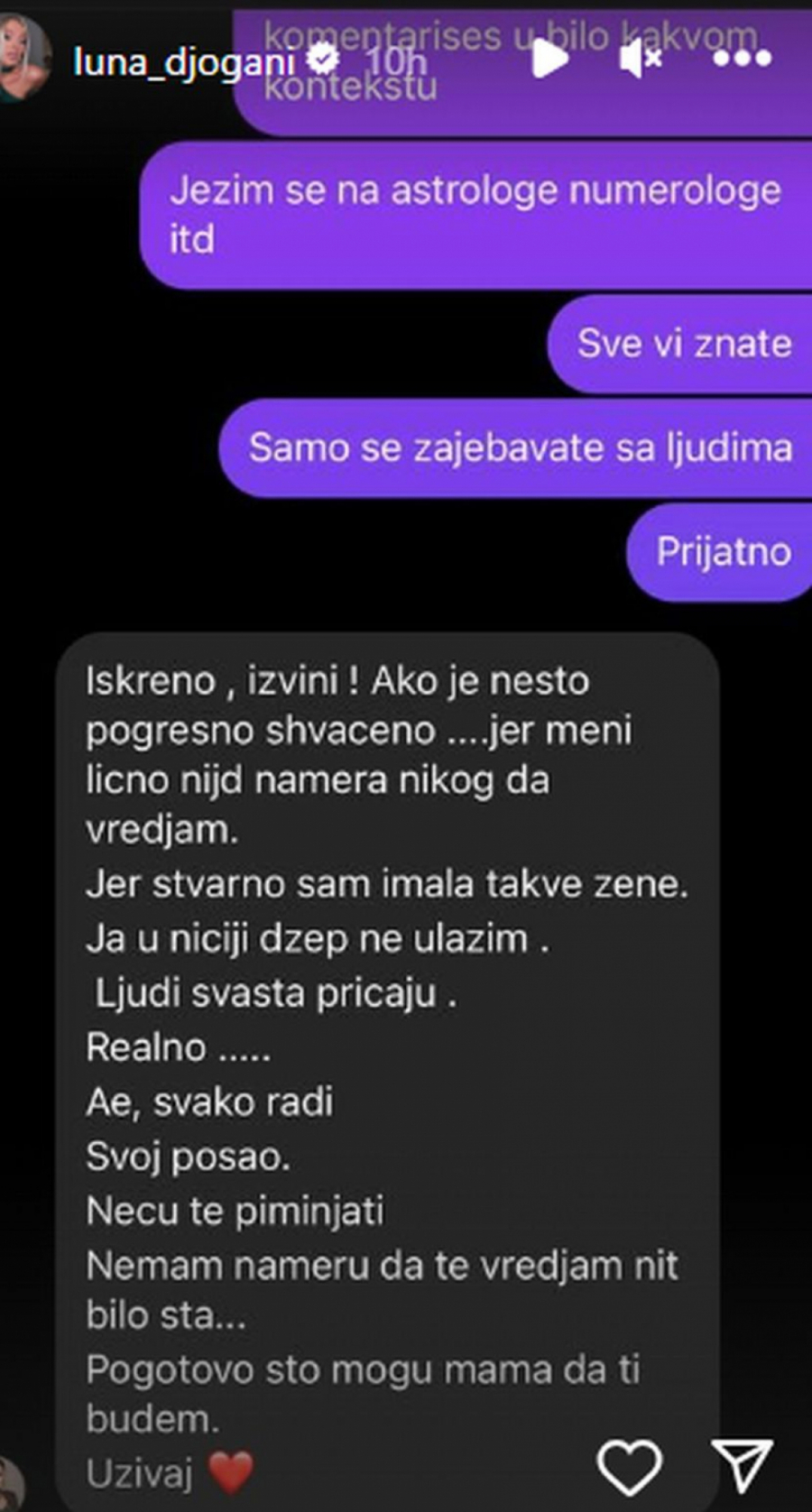Viewport: 812px width, 1512px height.
Task: Unmute the story sound
Action: tap(641, 60)
